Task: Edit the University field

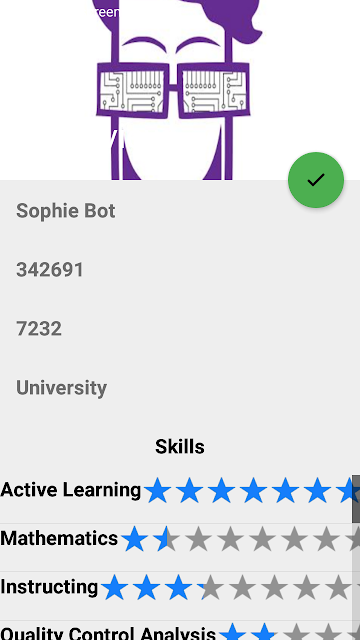Action: click(180, 388)
